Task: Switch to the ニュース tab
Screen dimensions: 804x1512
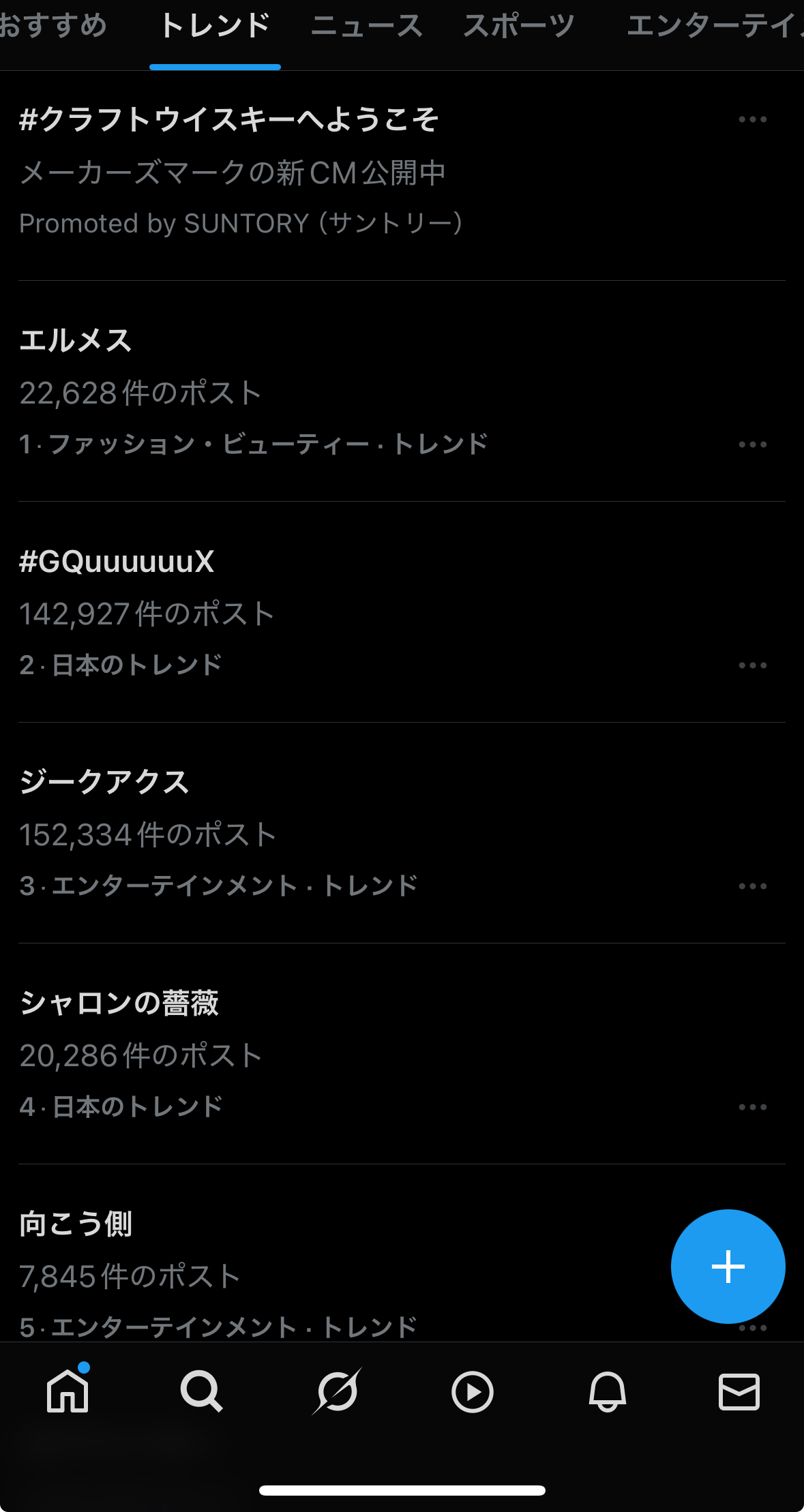Action: 366,26
